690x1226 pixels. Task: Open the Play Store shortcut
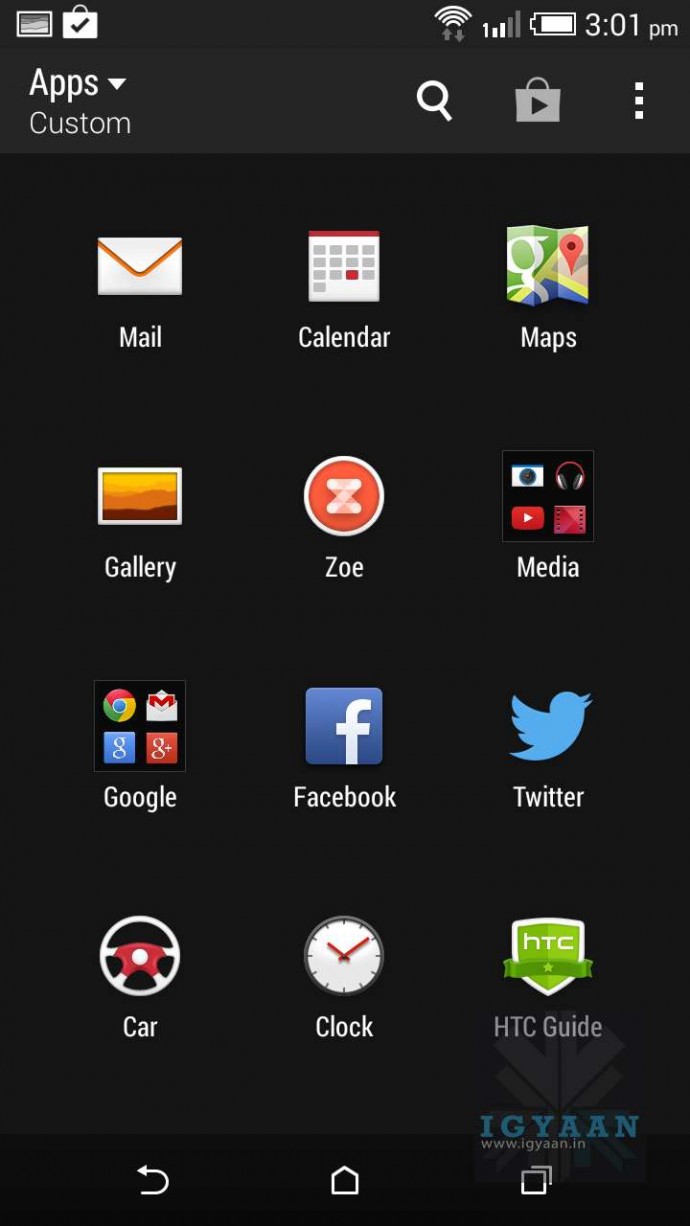[x=537, y=101]
